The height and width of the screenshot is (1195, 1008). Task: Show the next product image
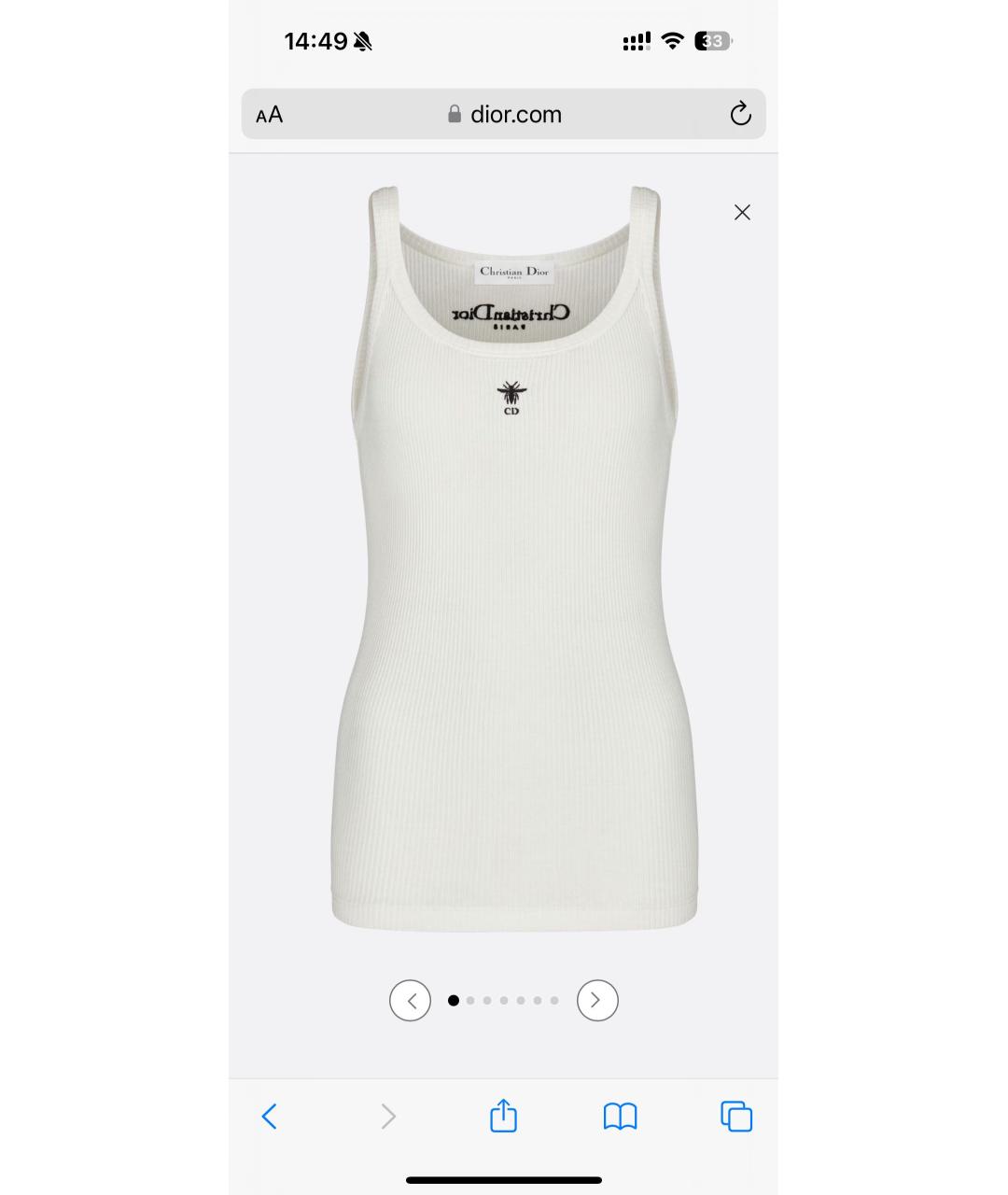(x=597, y=1001)
